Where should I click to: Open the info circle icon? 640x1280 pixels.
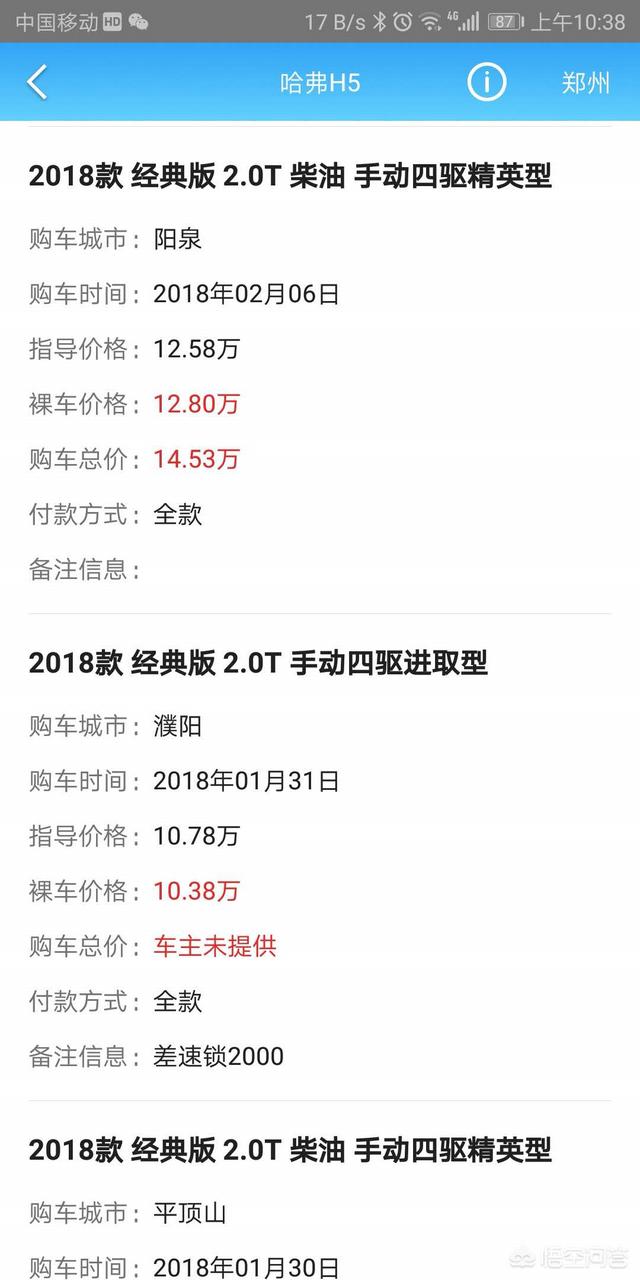(x=487, y=82)
